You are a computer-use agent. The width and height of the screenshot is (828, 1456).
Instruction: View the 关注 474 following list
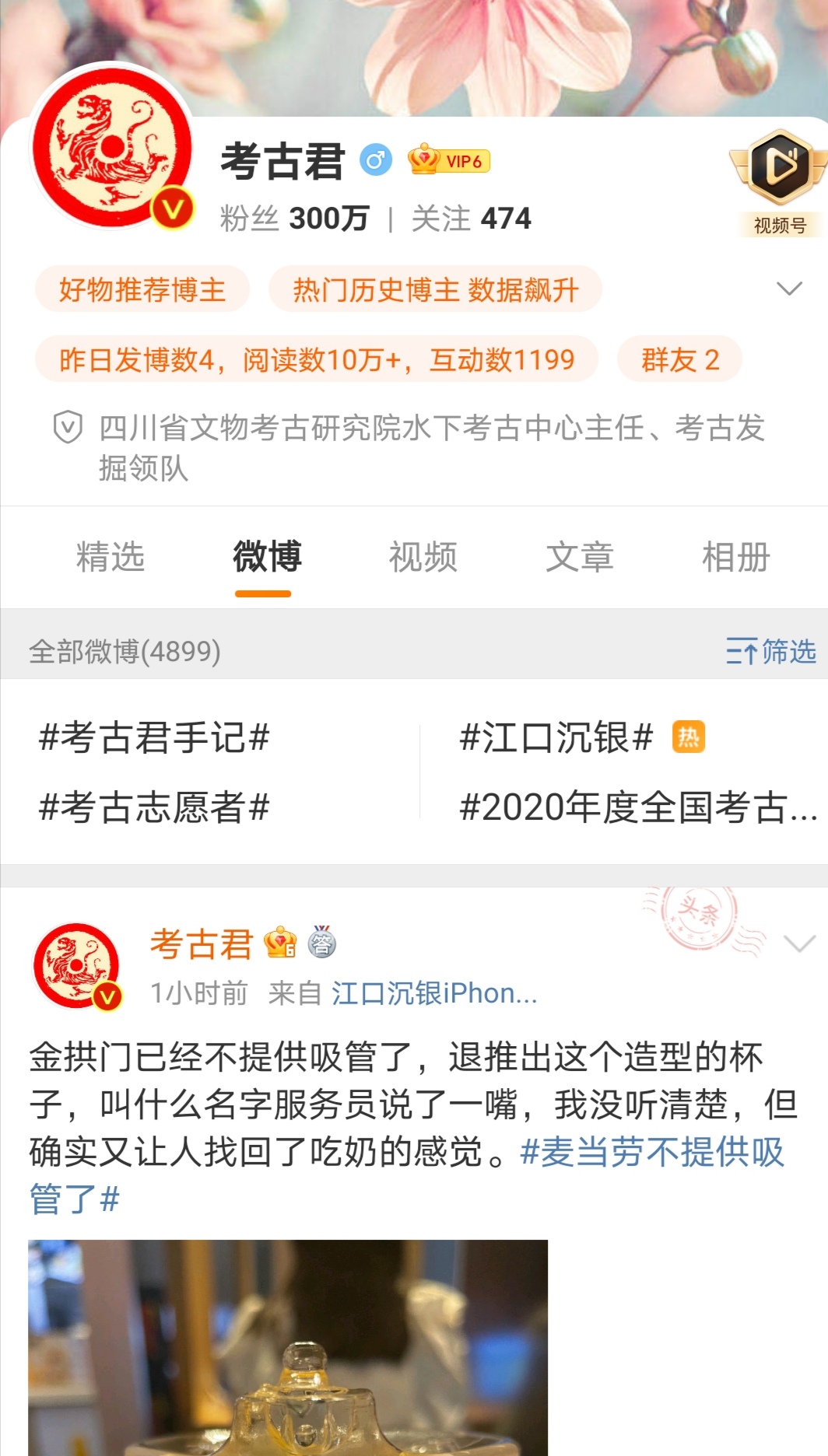tap(472, 219)
